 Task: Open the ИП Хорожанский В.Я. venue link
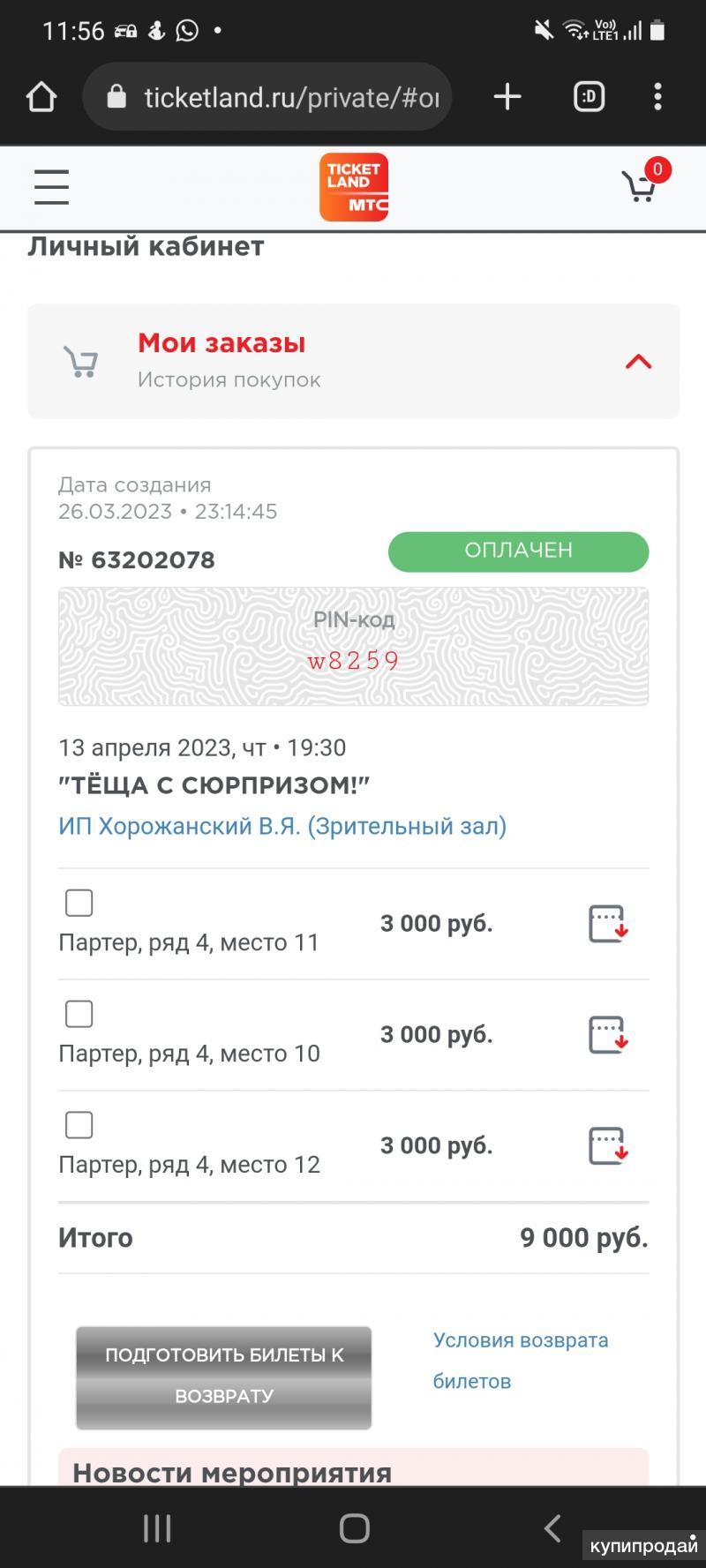(282, 826)
